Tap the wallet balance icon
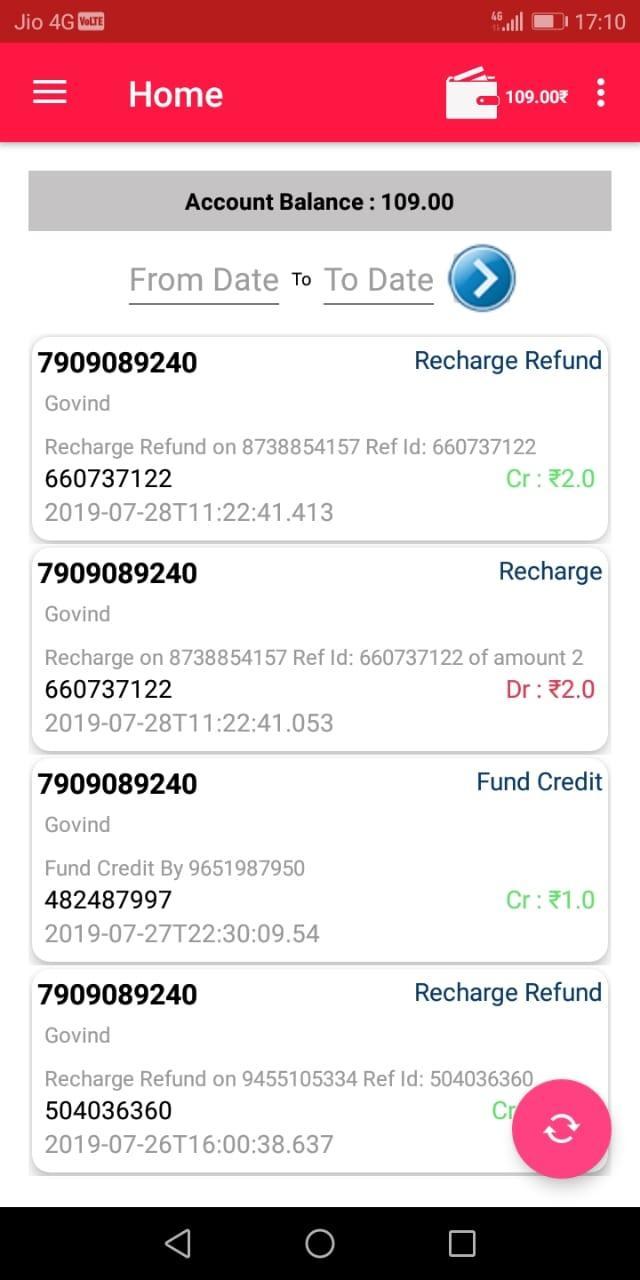The width and height of the screenshot is (640, 1280). pyautogui.click(x=471, y=94)
